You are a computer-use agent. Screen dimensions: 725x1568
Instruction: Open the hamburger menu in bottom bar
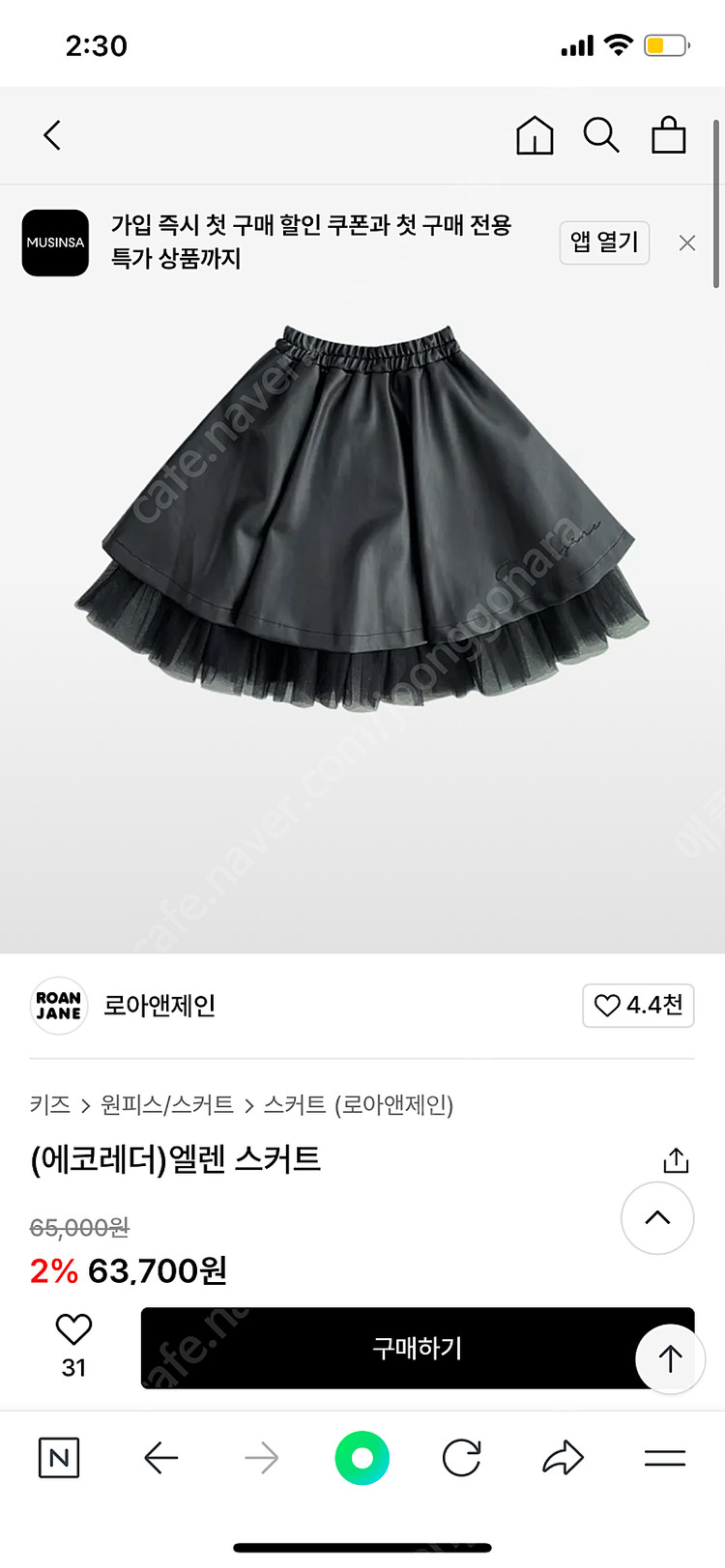pos(663,1458)
